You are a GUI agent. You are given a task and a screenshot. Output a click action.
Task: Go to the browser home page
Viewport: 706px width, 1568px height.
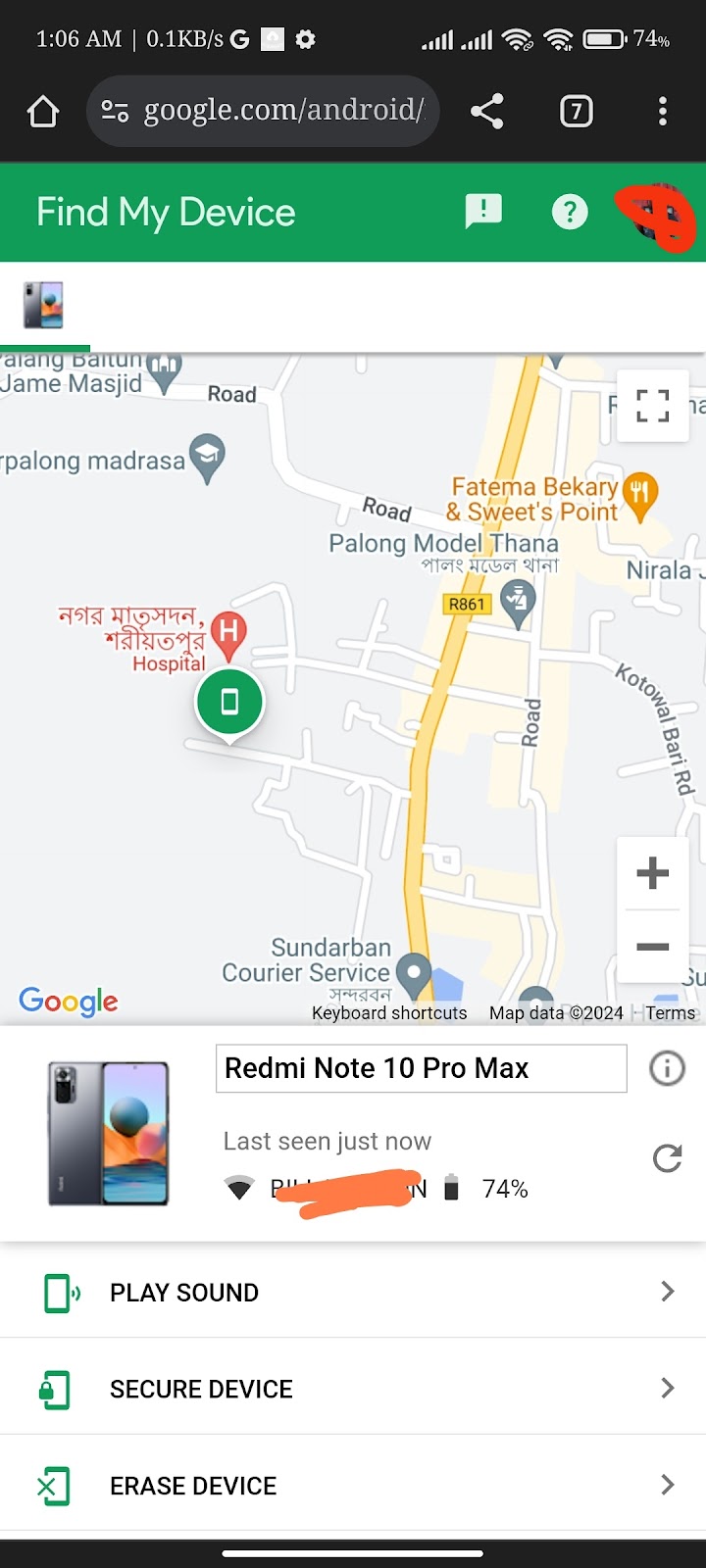tap(43, 112)
